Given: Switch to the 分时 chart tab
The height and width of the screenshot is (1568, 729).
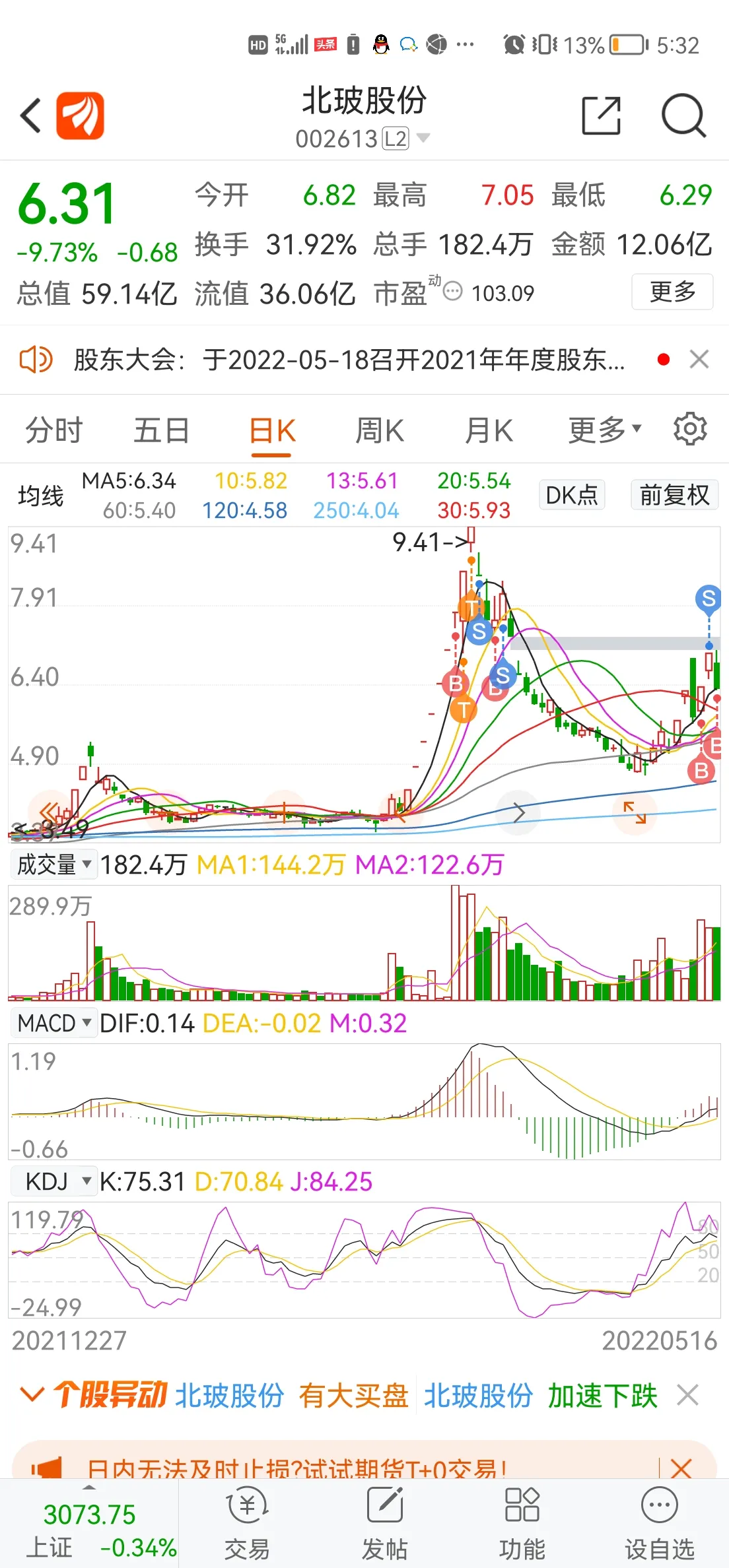Looking at the screenshot, I should (53, 431).
